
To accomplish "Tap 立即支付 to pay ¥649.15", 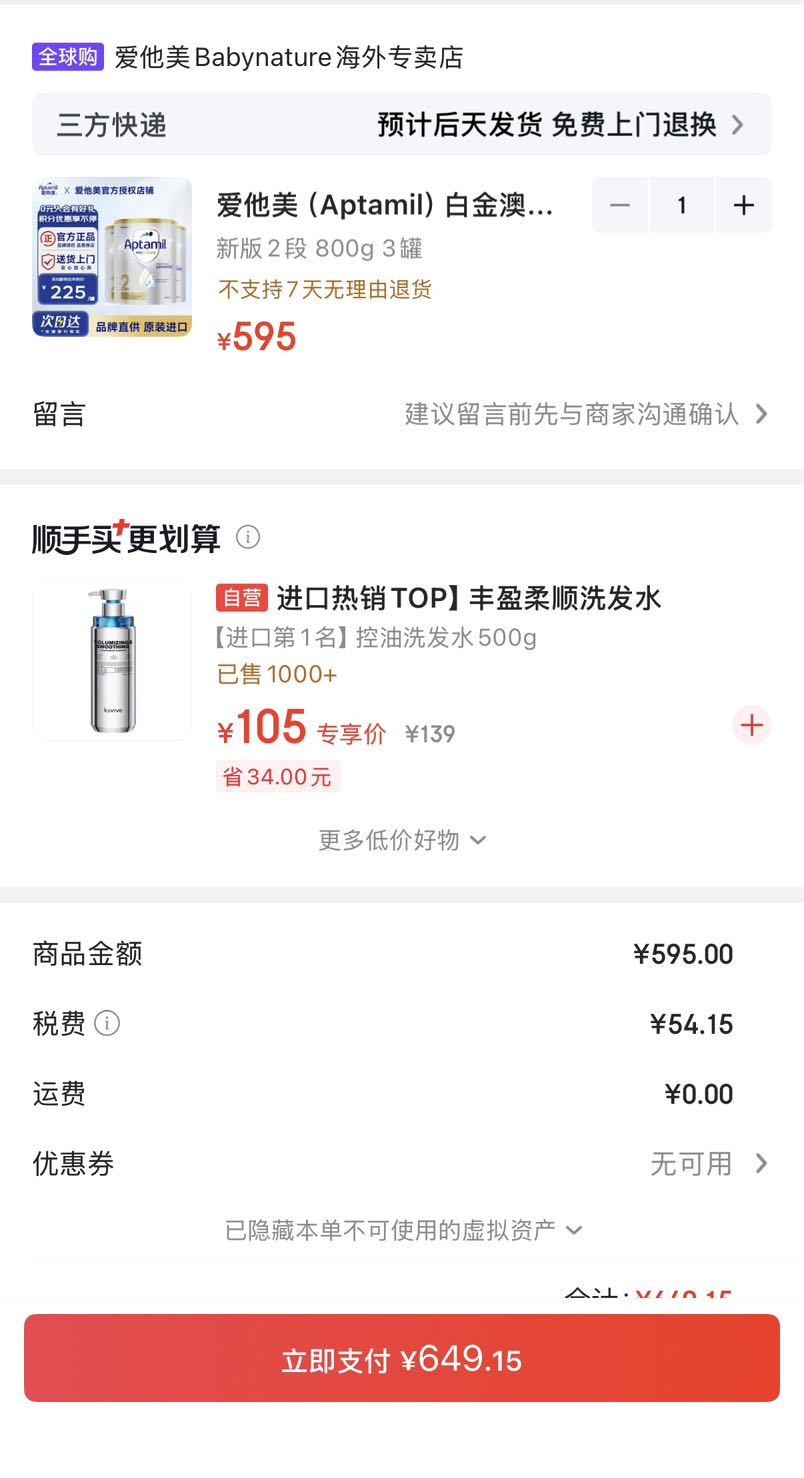I will pyautogui.click(x=402, y=1358).
